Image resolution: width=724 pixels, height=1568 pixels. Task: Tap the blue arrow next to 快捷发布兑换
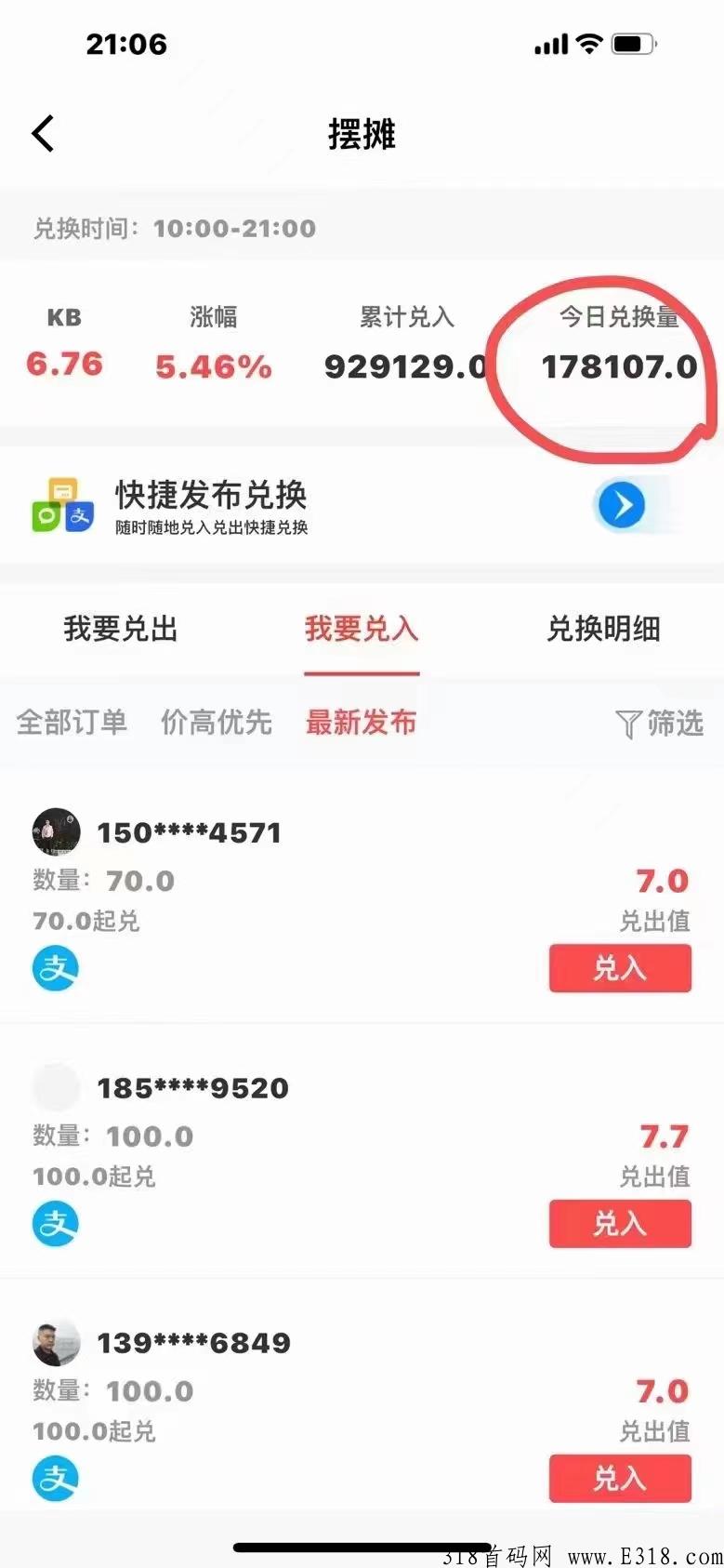coord(621,505)
